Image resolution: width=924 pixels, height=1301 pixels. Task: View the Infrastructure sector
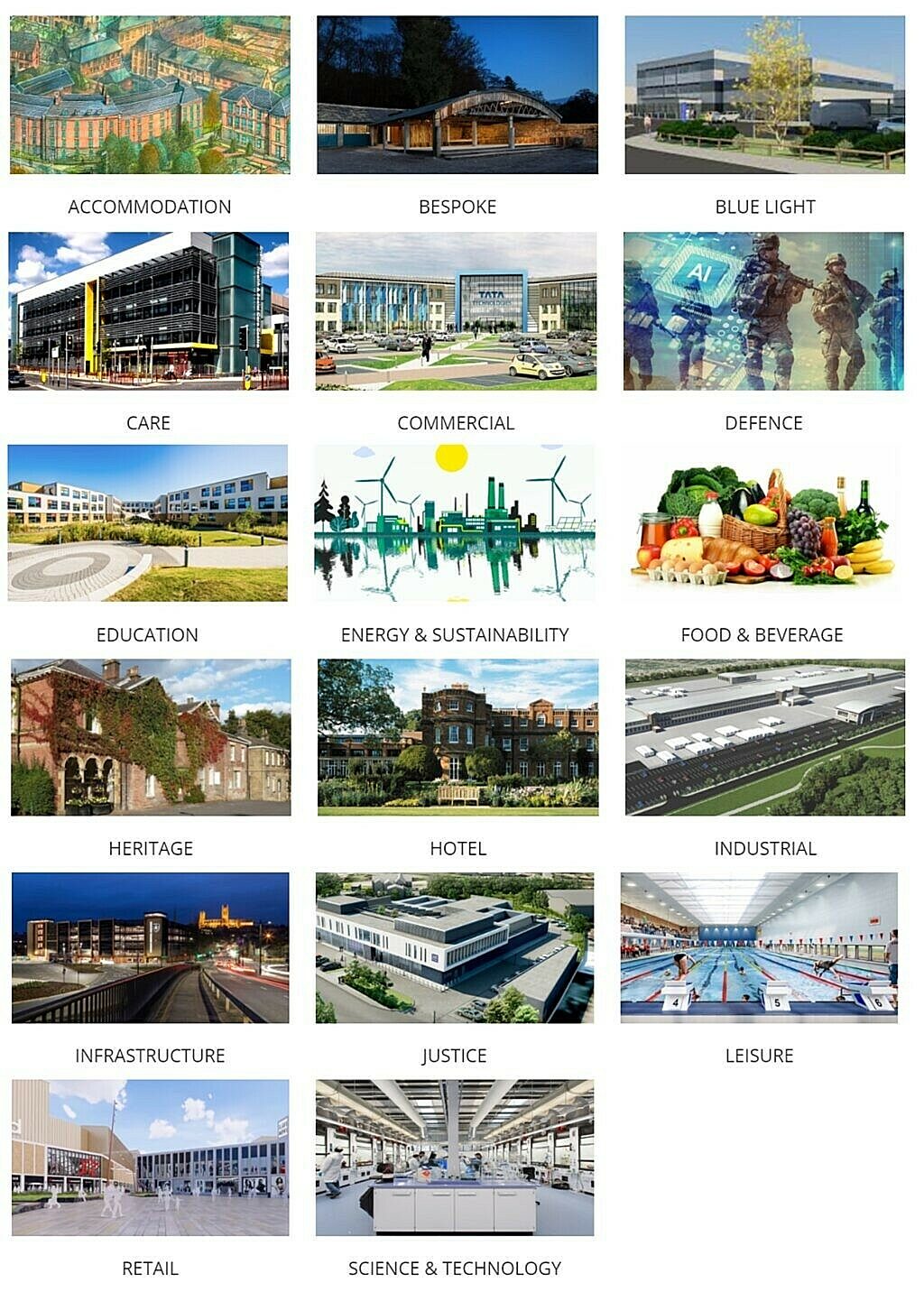151,947
